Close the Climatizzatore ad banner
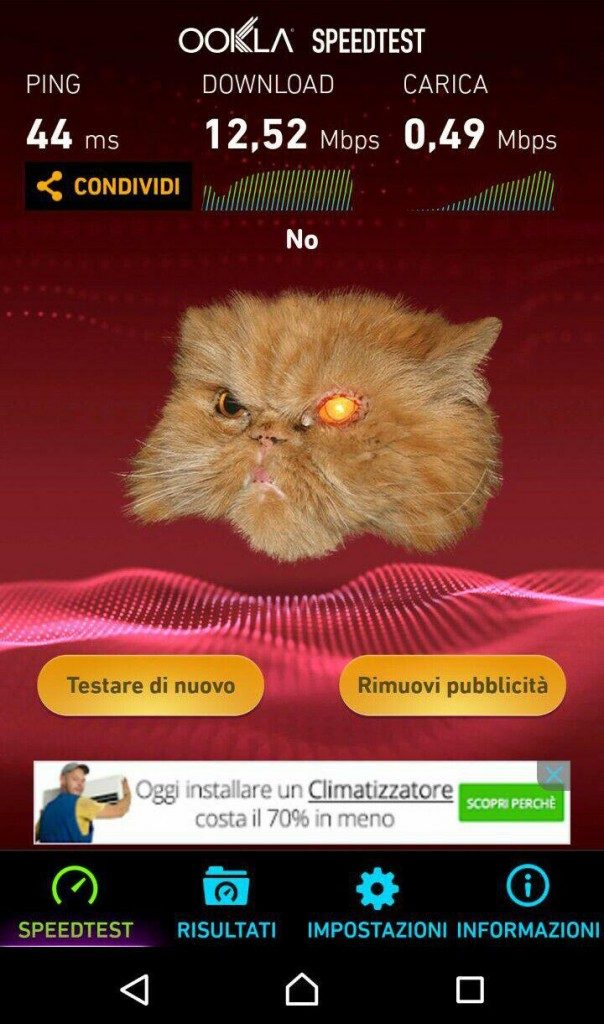 click(554, 775)
